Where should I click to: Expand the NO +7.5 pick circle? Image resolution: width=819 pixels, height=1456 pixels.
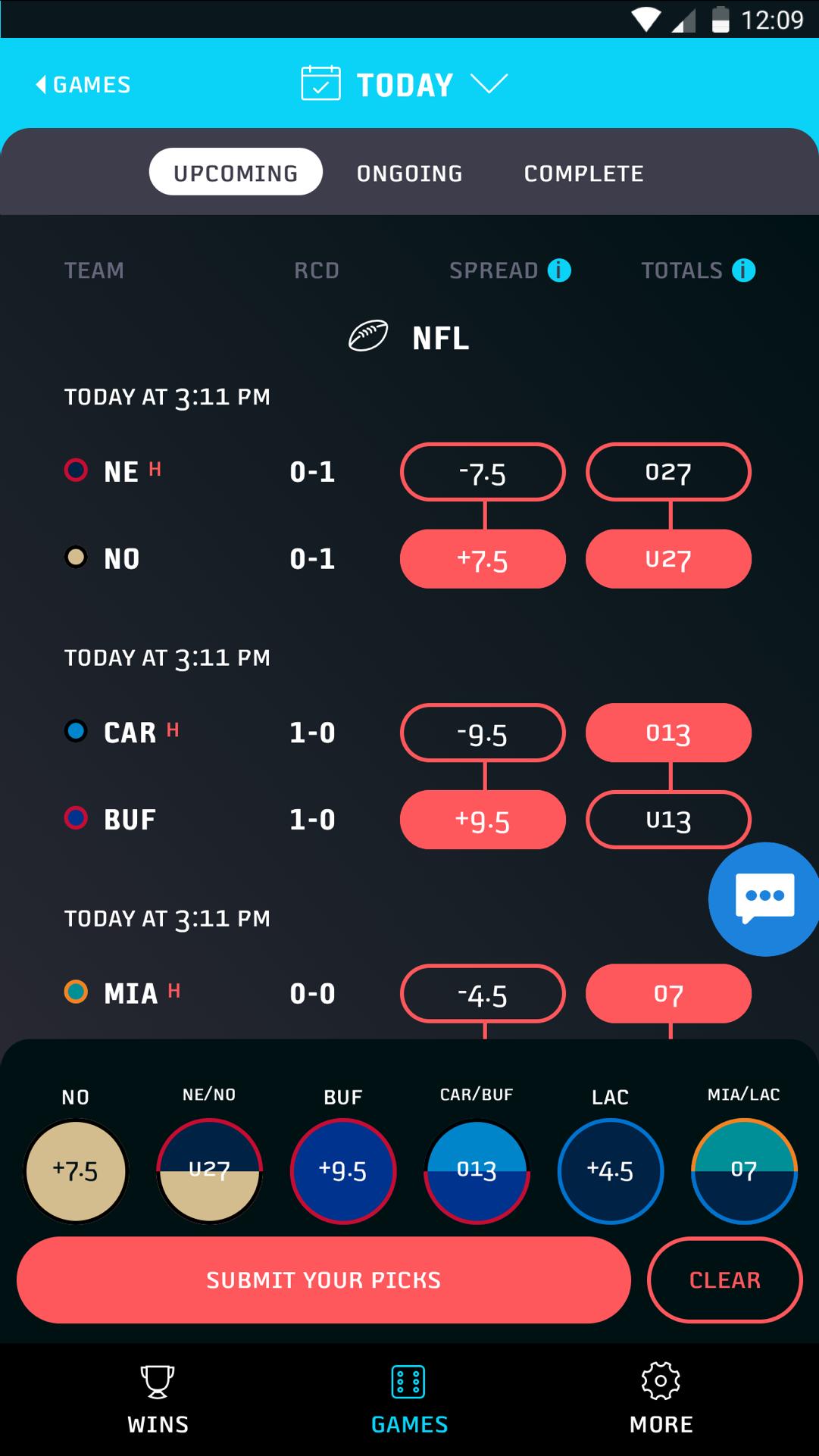click(x=75, y=1171)
